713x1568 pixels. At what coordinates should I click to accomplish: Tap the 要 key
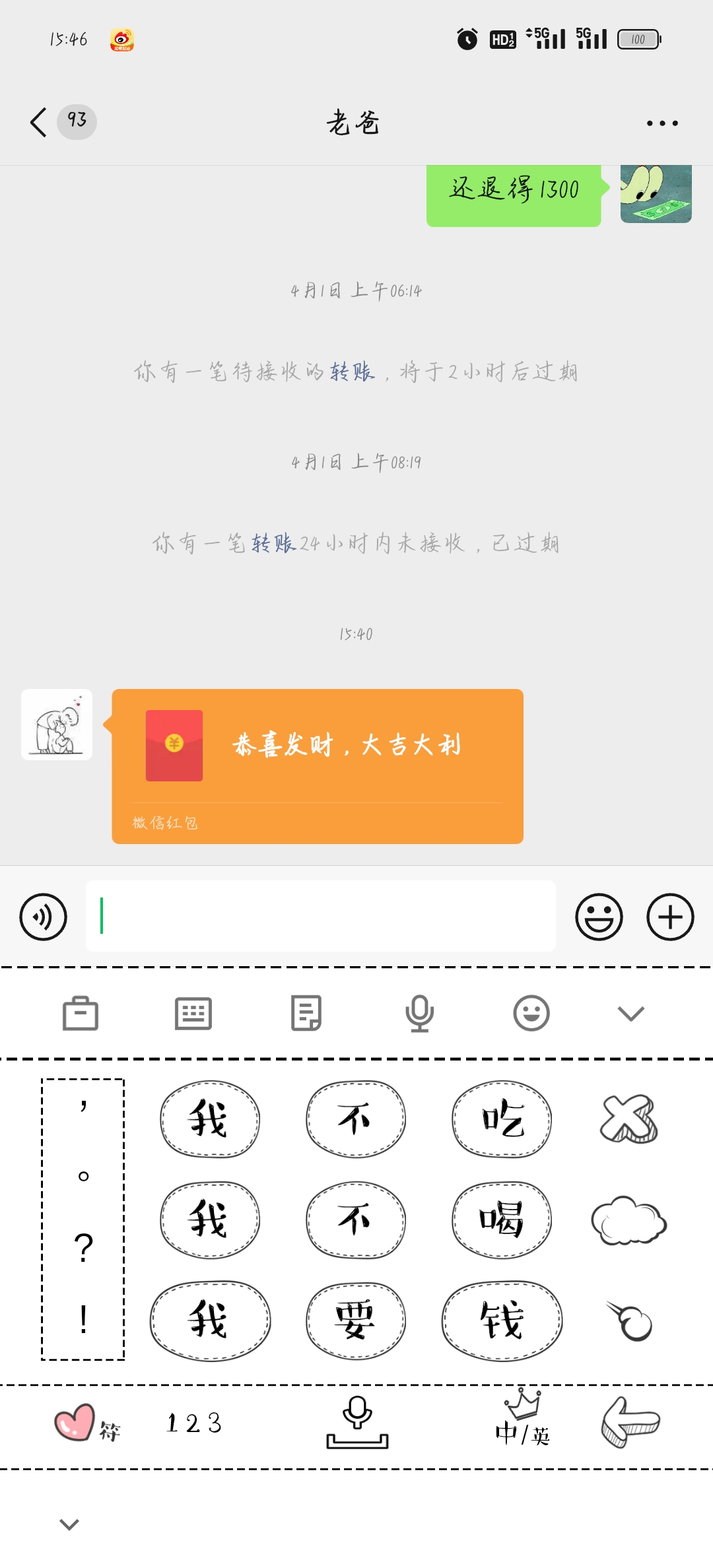pos(355,1321)
